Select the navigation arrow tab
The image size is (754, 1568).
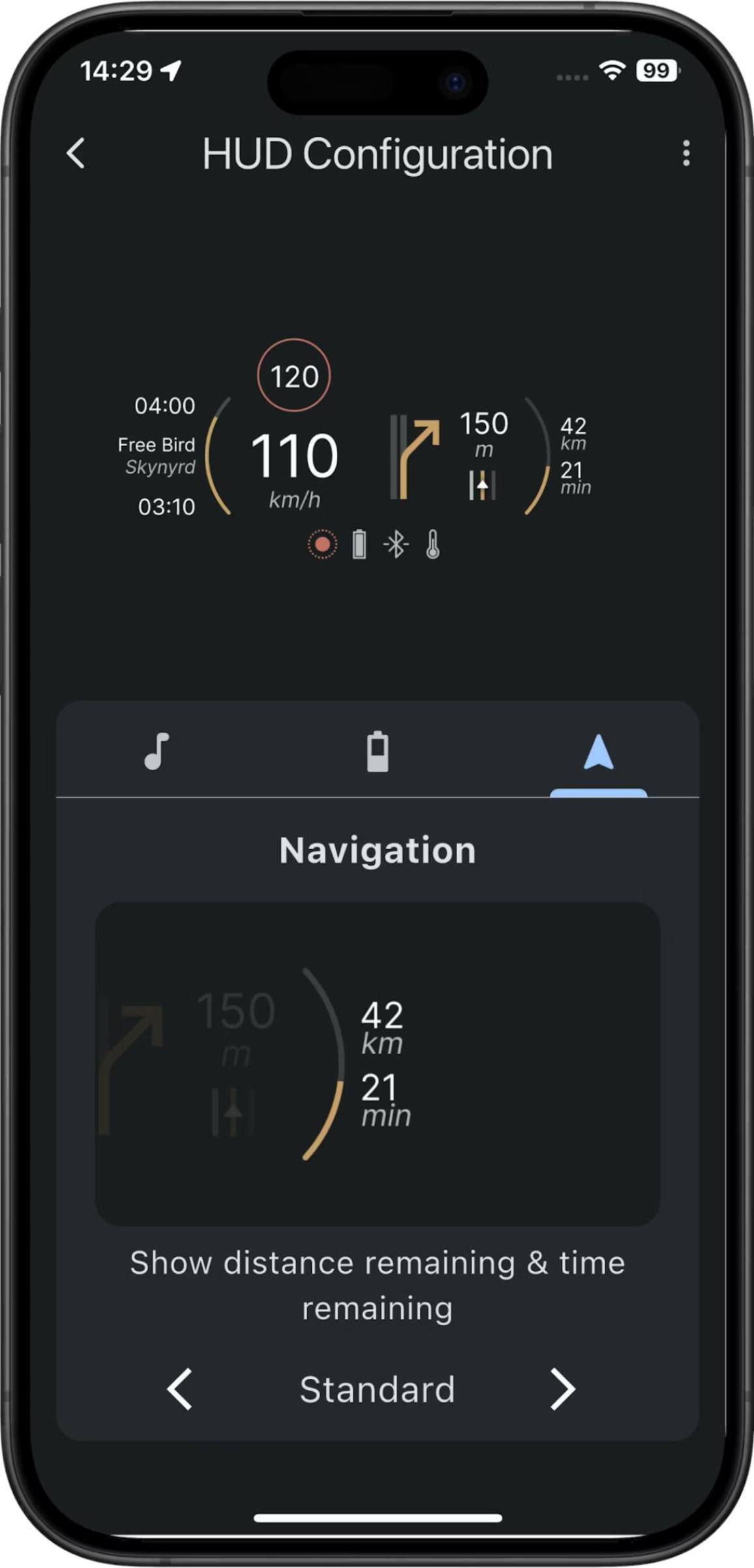pyautogui.click(x=598, y=753)
